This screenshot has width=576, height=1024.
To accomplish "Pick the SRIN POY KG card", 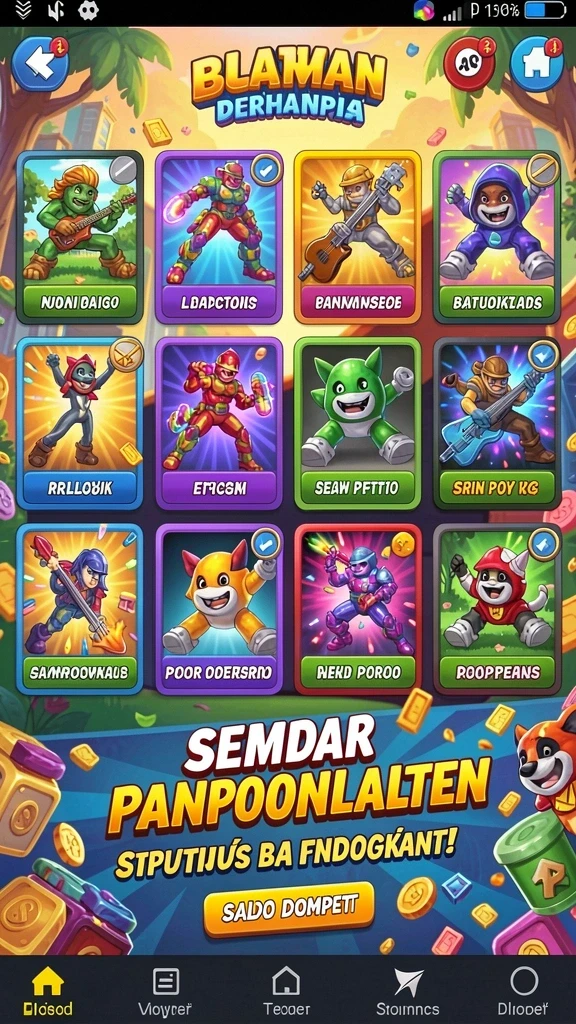I will click(496, 423).
